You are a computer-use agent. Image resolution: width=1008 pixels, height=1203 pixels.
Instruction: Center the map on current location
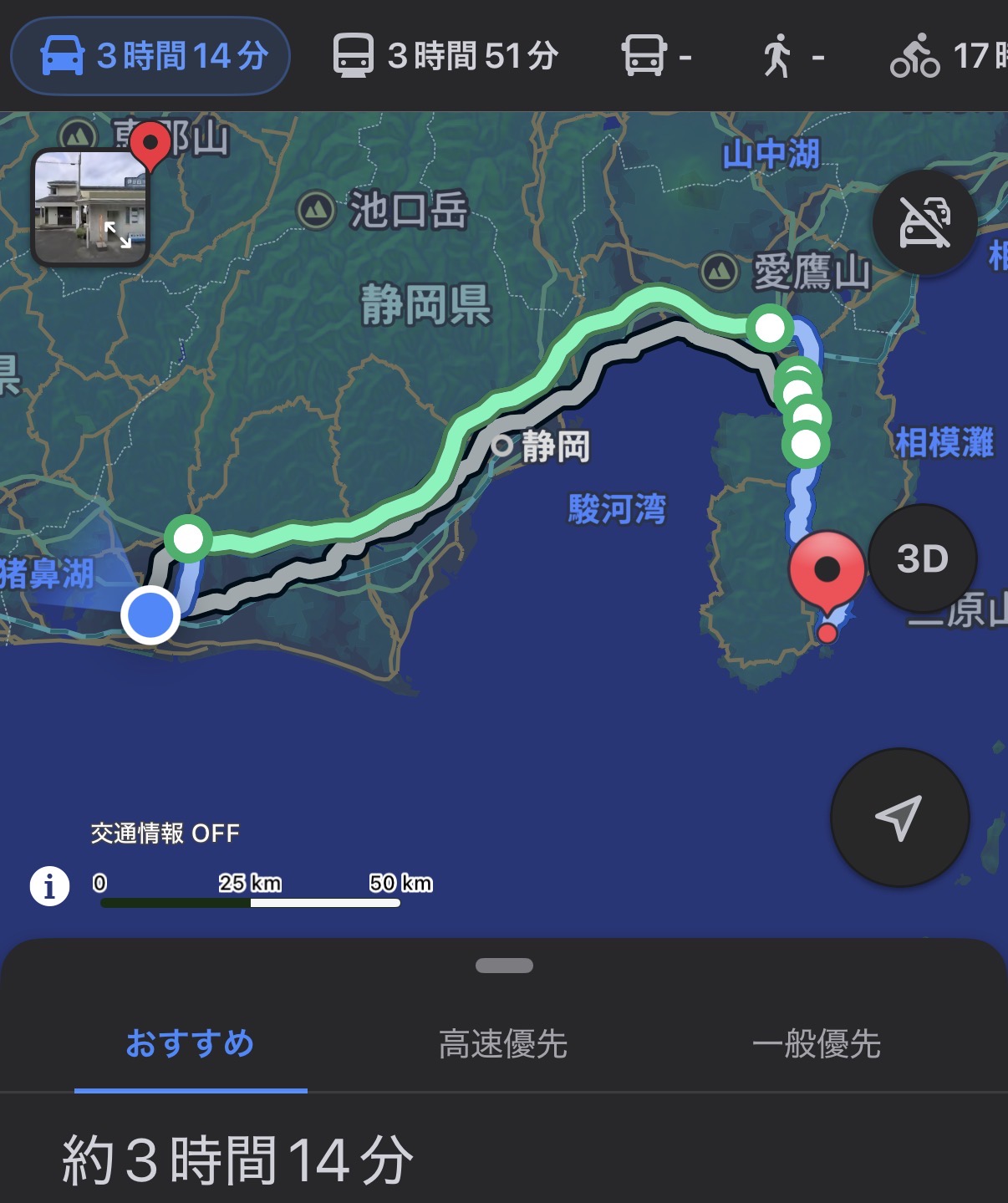coord(899,817)
